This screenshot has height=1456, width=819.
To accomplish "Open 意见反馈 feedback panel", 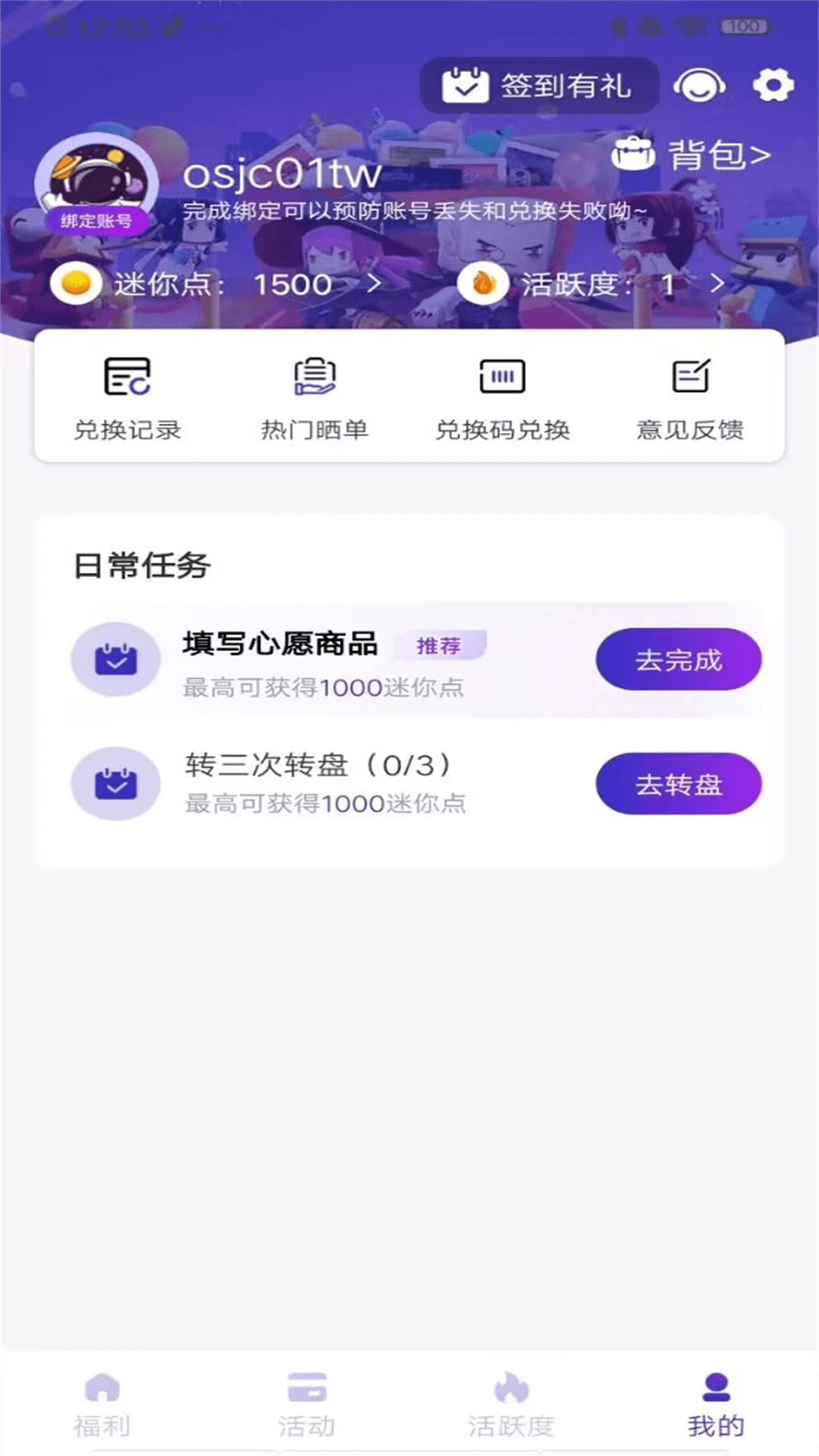I will (x=691, y=375).
